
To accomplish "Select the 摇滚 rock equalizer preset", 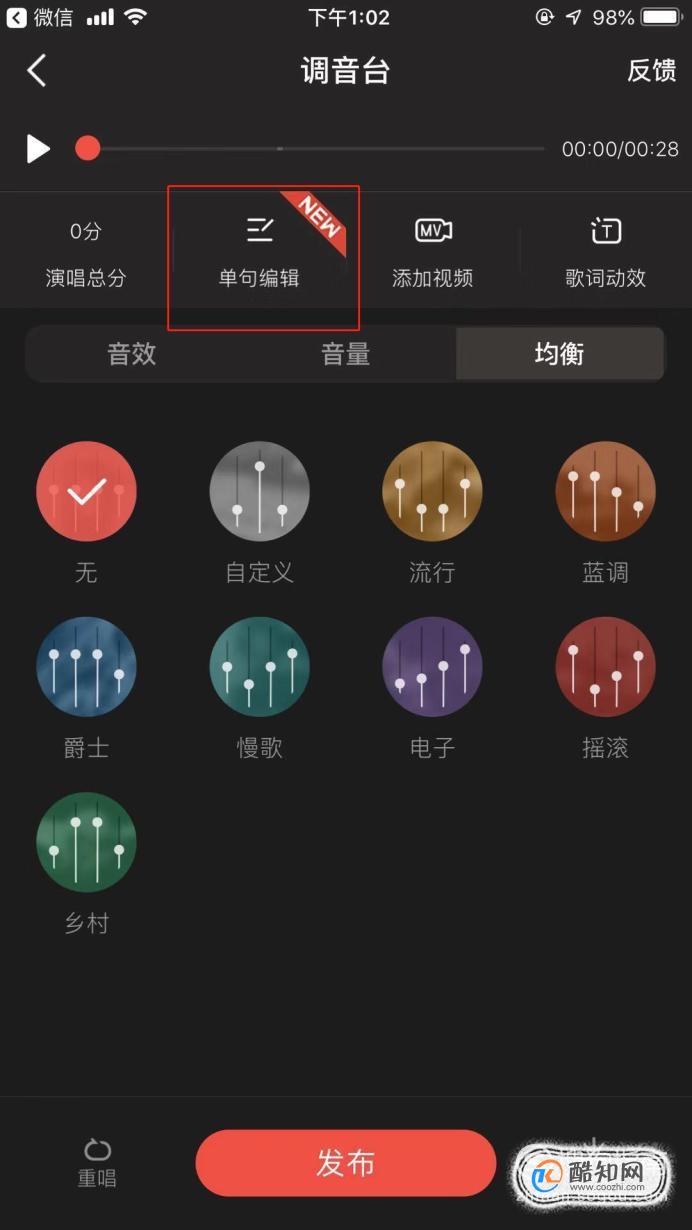I will click(605, 667).
